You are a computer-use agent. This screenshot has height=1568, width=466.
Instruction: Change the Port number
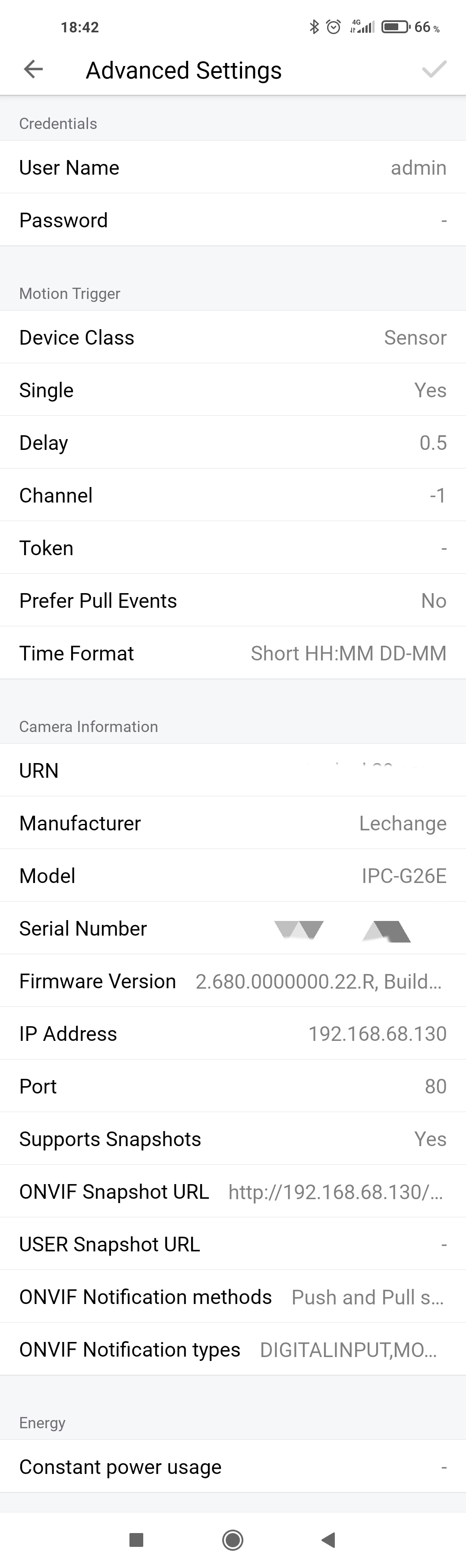pyautogui.click(x=233, y=1087)
